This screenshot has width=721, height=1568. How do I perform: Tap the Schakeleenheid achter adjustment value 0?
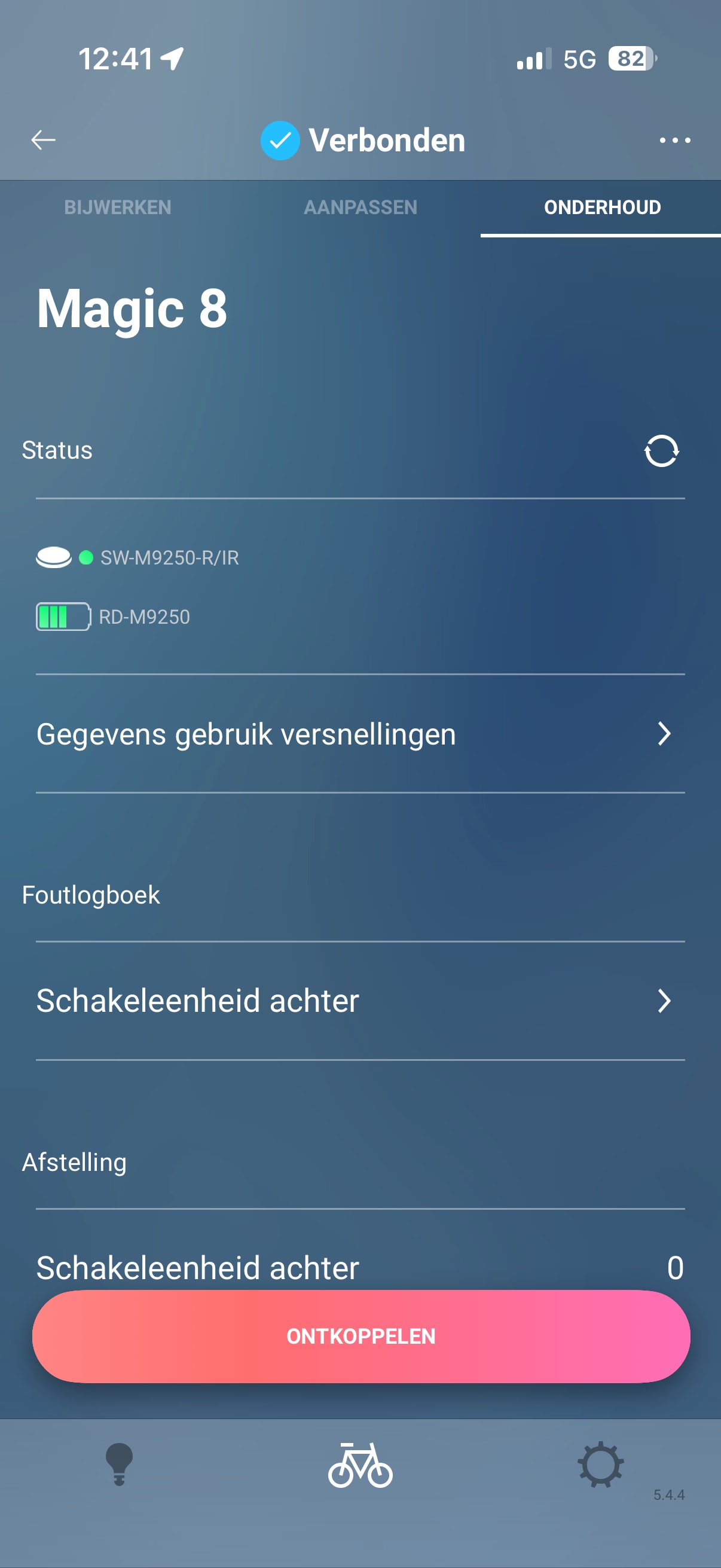pyautogui.click(x=676, y=1268)
